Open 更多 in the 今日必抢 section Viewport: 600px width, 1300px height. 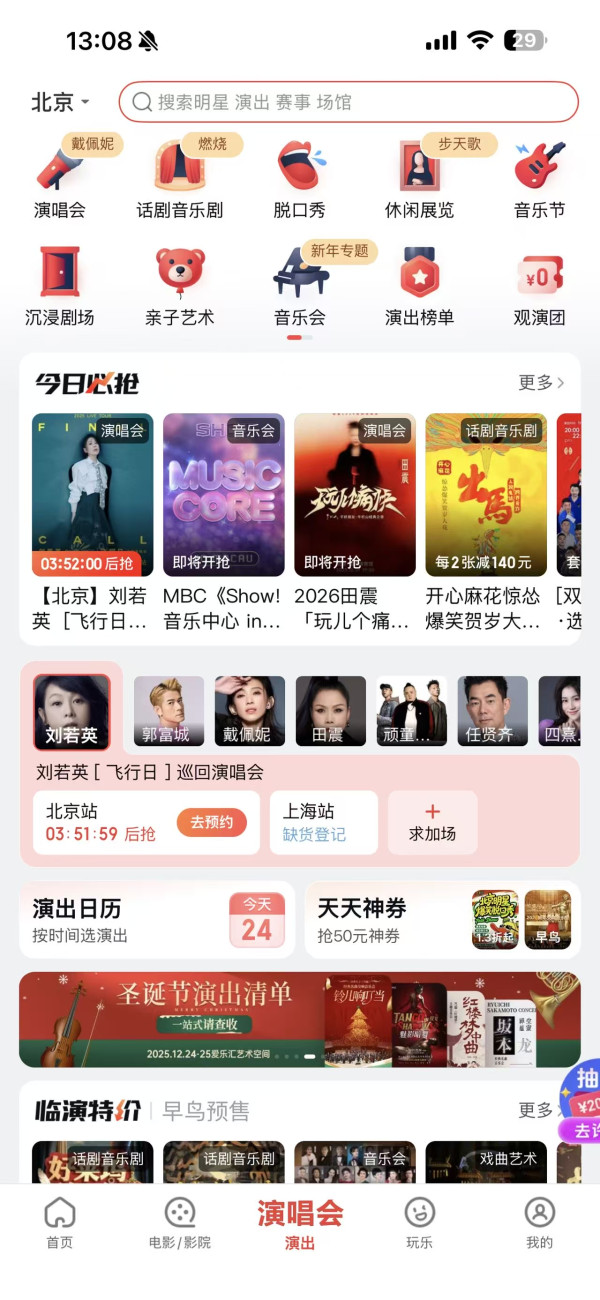coord(541,382)
